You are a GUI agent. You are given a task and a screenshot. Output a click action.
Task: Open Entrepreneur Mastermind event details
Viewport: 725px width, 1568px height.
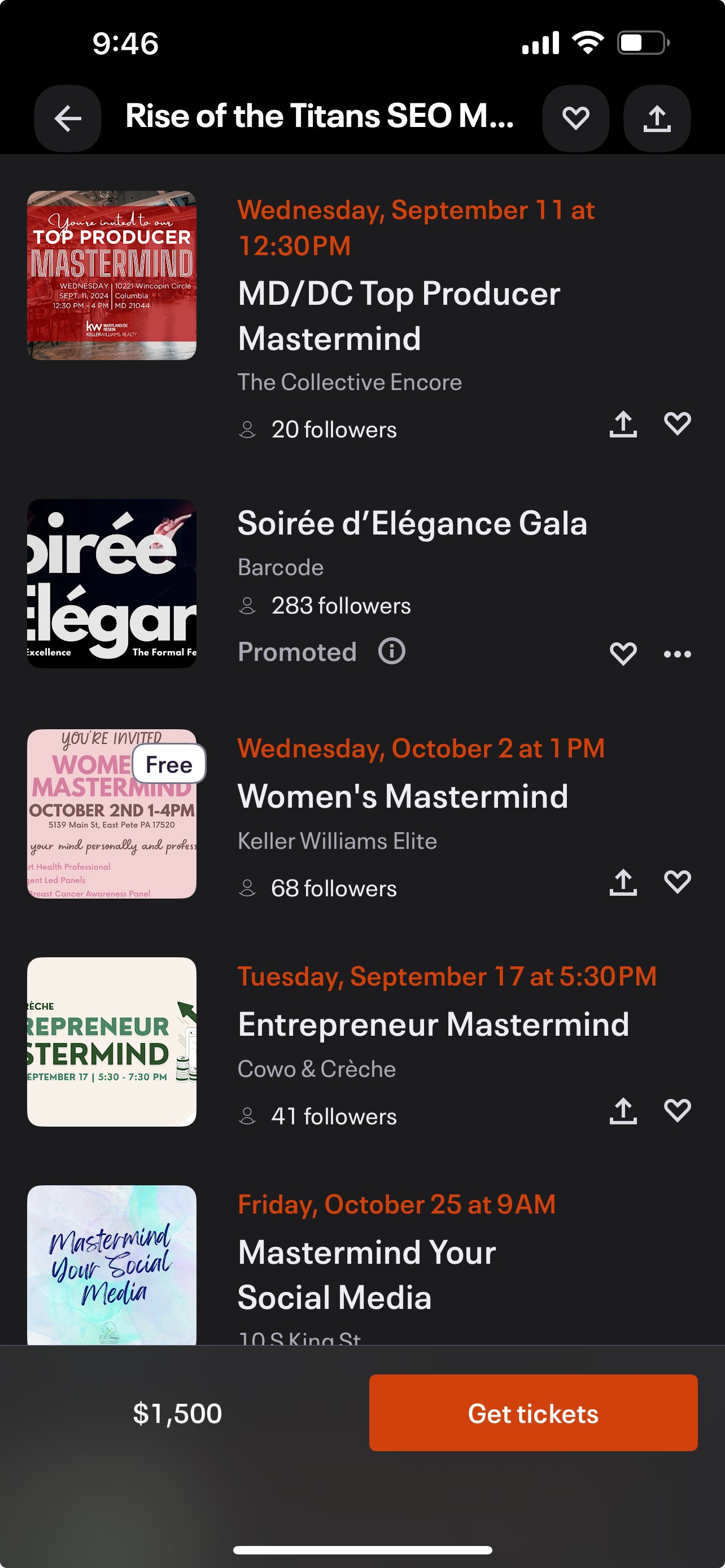click(x=433, y=1024)
